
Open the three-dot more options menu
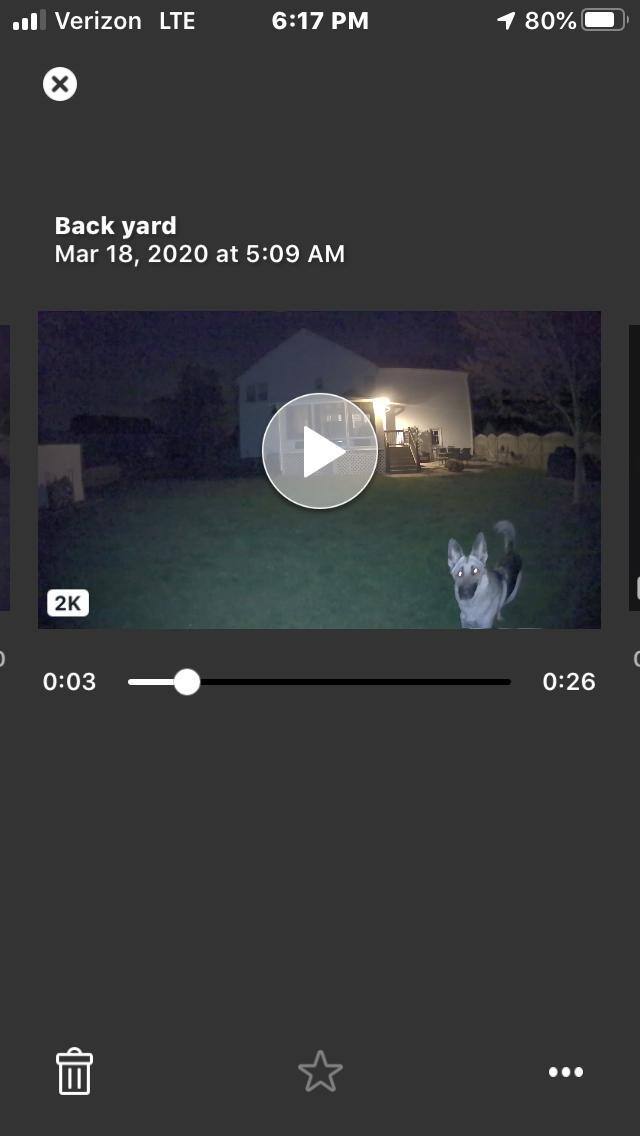click(x=565, y=1072)
